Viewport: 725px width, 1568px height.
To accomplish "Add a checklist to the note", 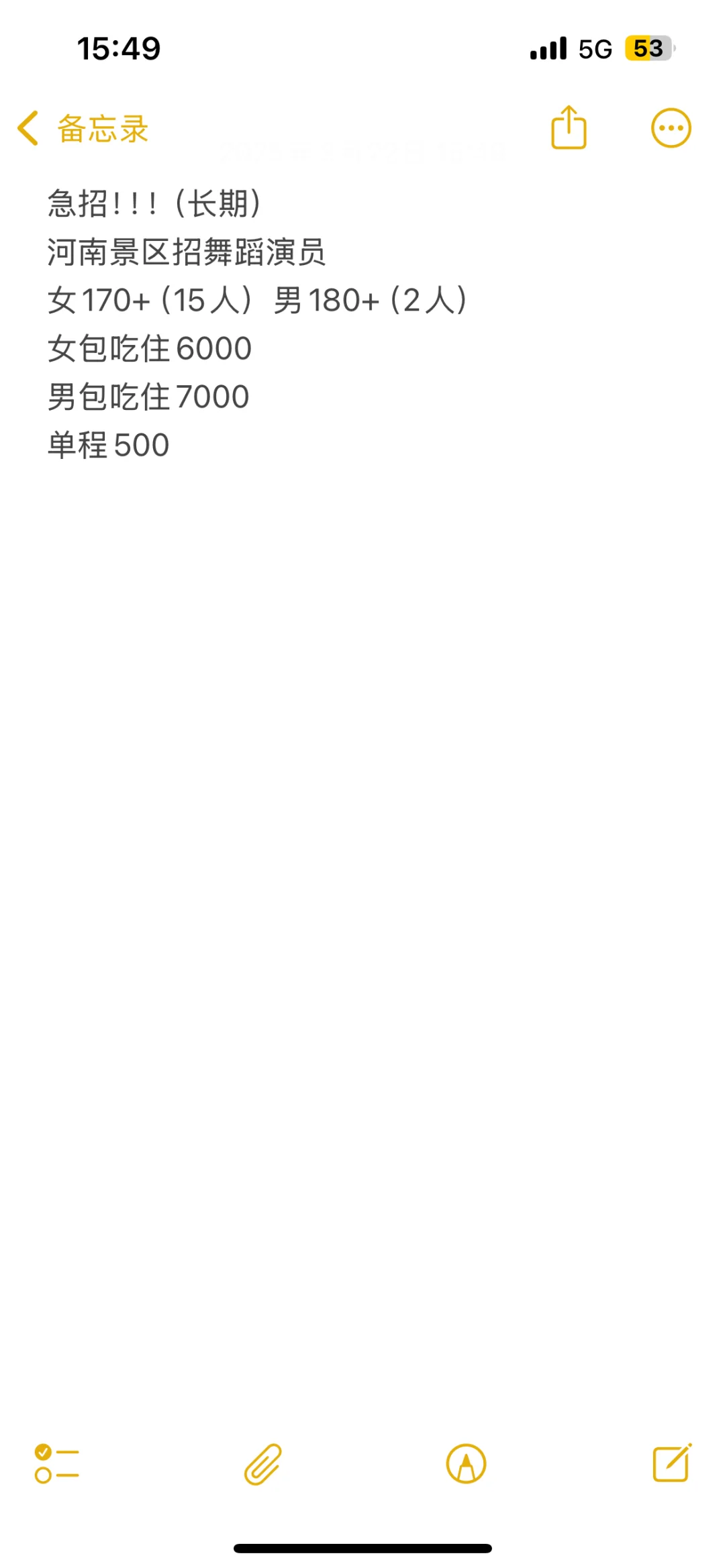I will [57, 1463].
